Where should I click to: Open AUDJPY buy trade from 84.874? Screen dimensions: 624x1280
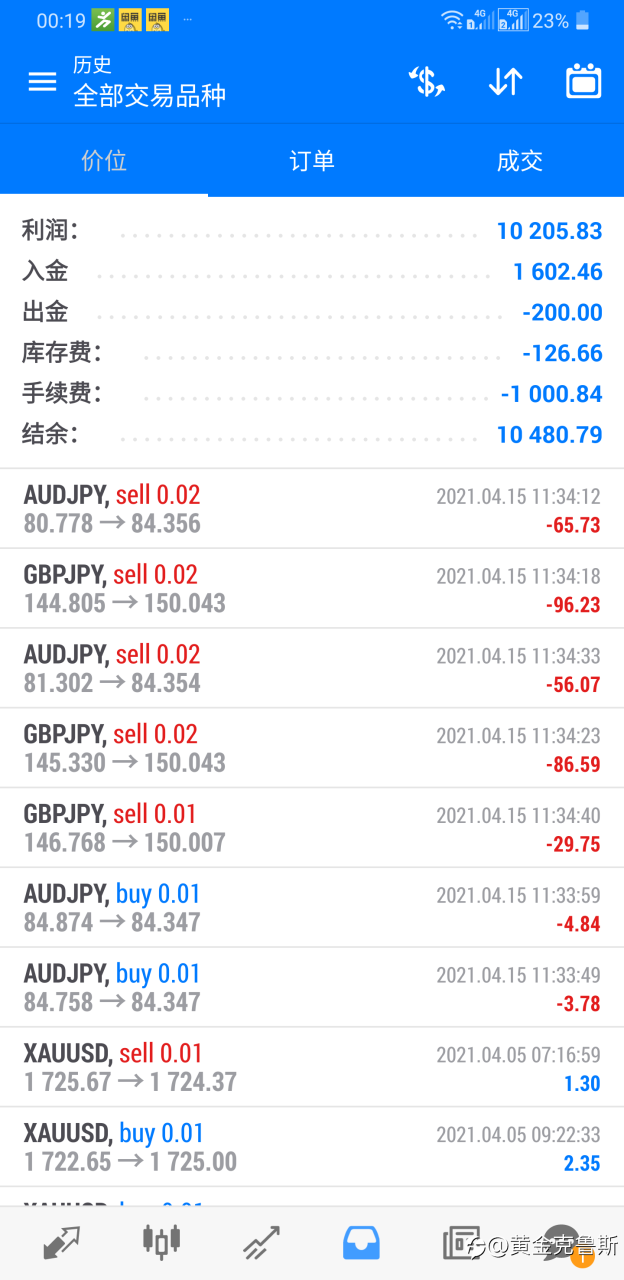coord(312,908)
